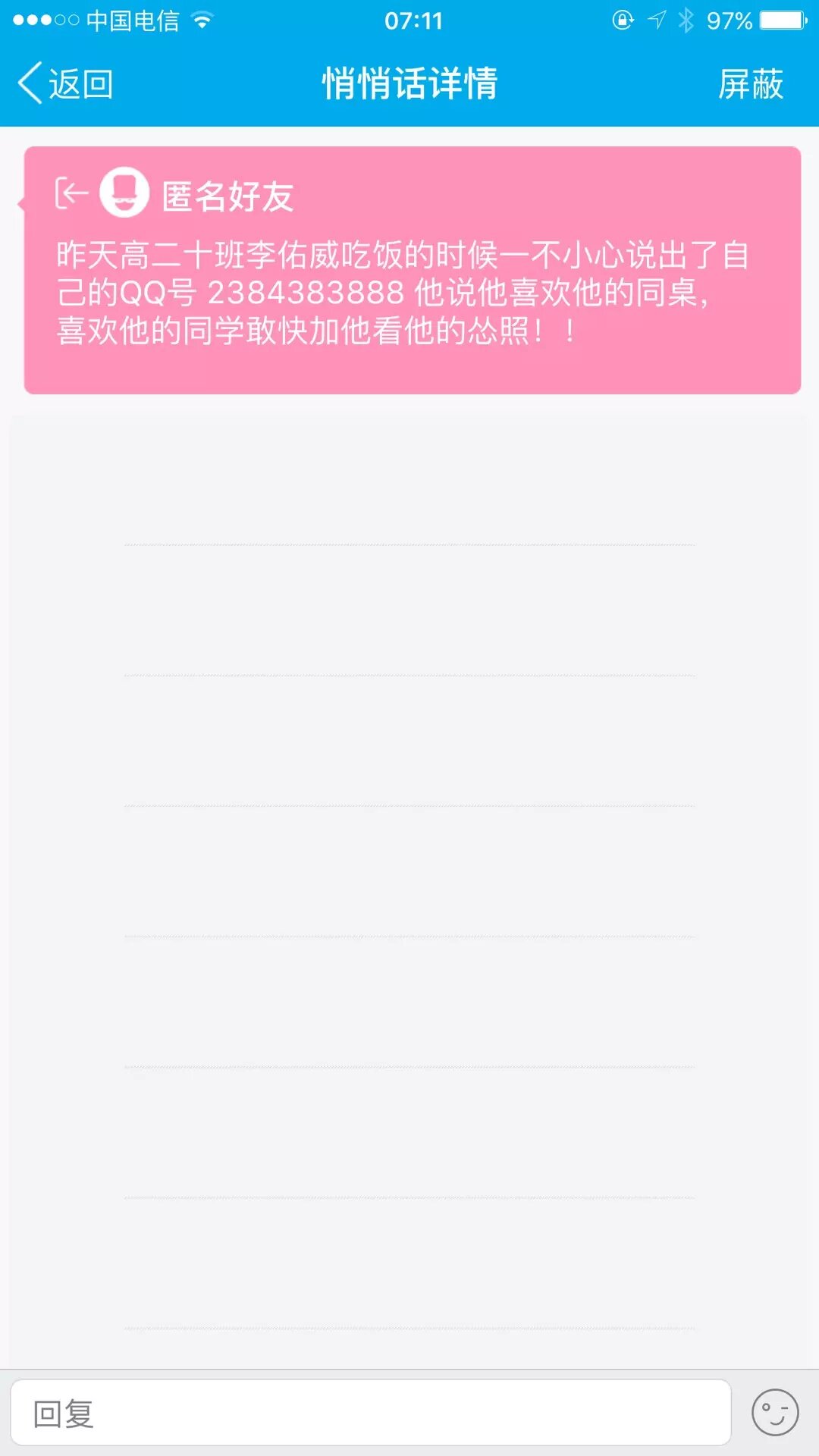Open the emoji picker
This screenshot has width=819, height=1456.
(x=774, y=1413)
